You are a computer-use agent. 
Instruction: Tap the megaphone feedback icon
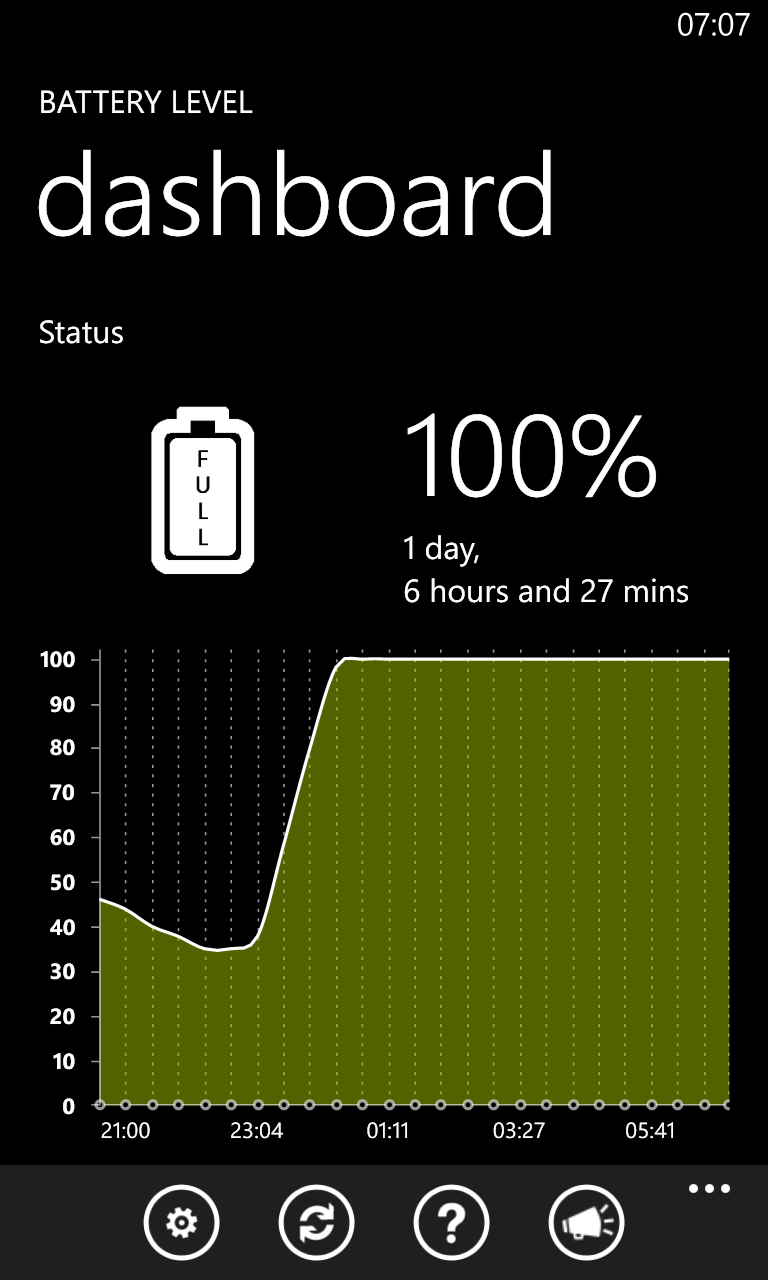pyautogui.click(x=587, y=1222)
